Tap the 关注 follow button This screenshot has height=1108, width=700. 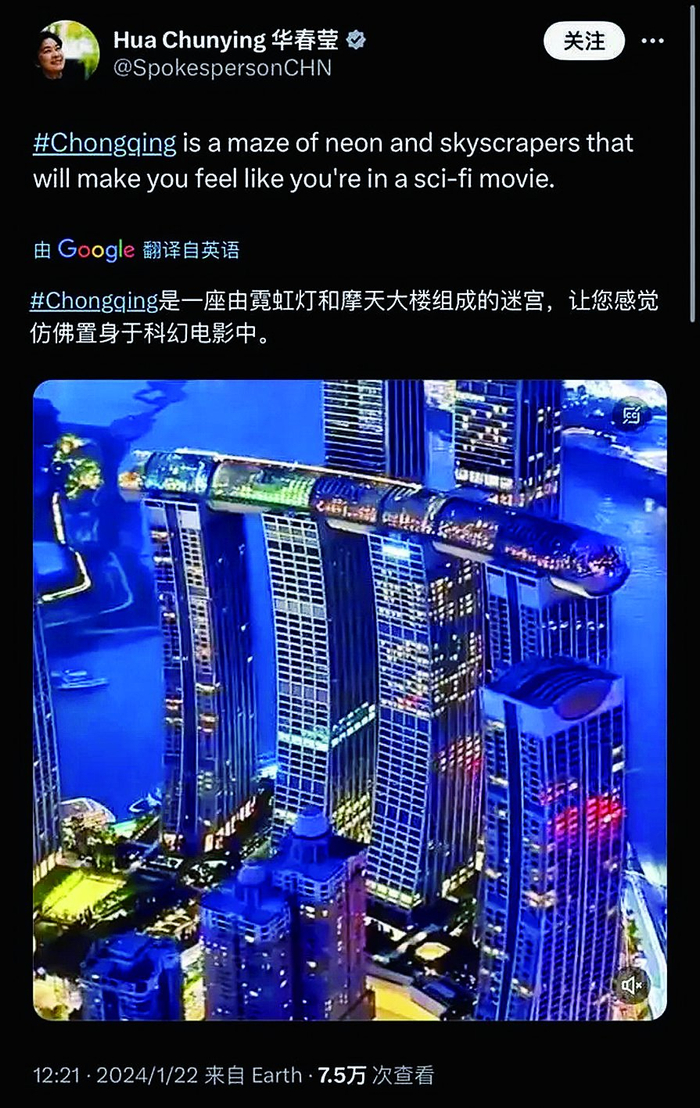click(584, 41)
